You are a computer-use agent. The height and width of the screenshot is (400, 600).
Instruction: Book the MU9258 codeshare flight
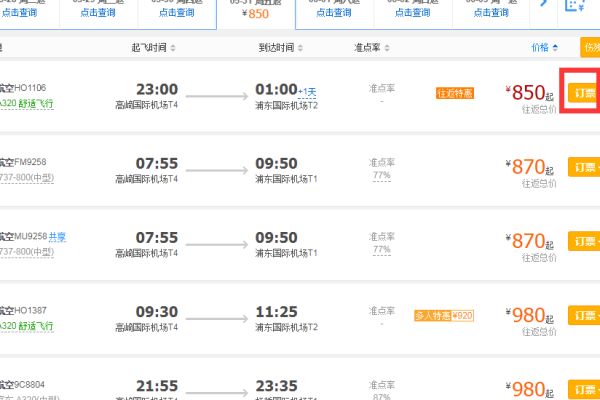click(584, 241)
